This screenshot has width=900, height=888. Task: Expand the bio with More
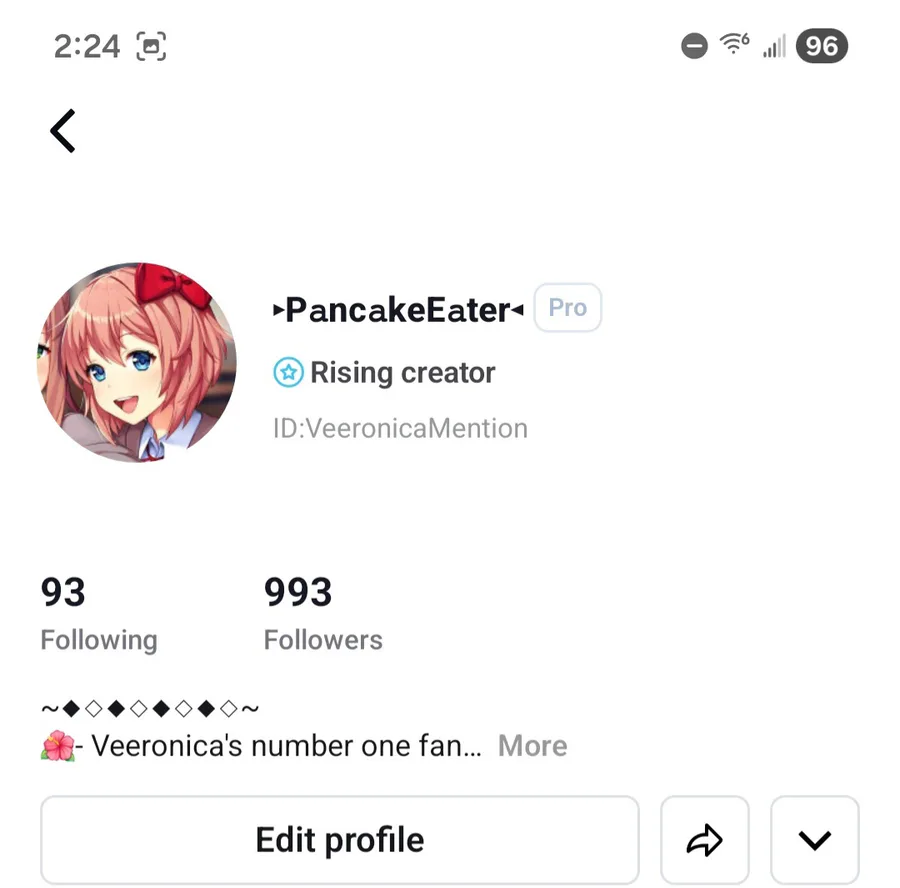click(x=532, y=746)
